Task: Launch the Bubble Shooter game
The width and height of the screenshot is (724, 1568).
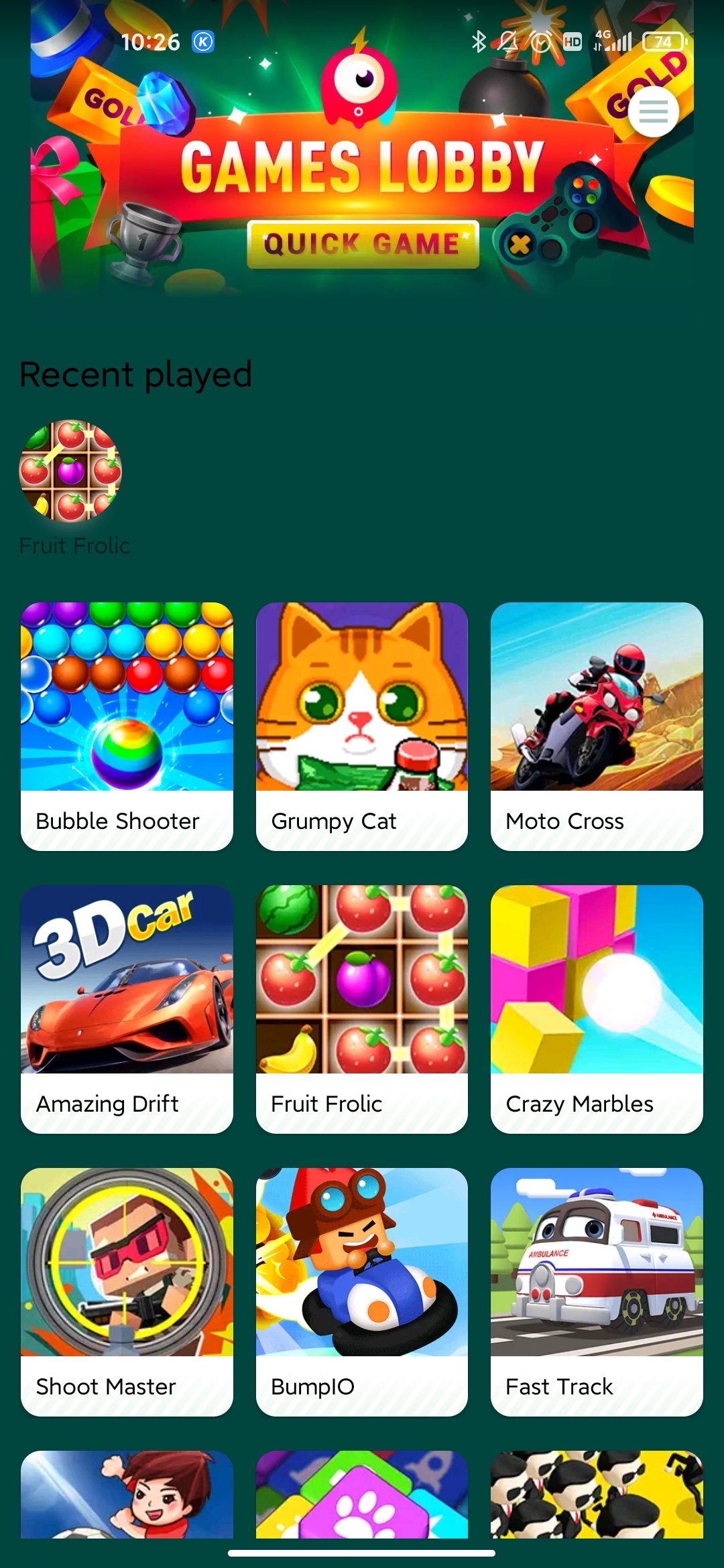Action: coord(127,726)
